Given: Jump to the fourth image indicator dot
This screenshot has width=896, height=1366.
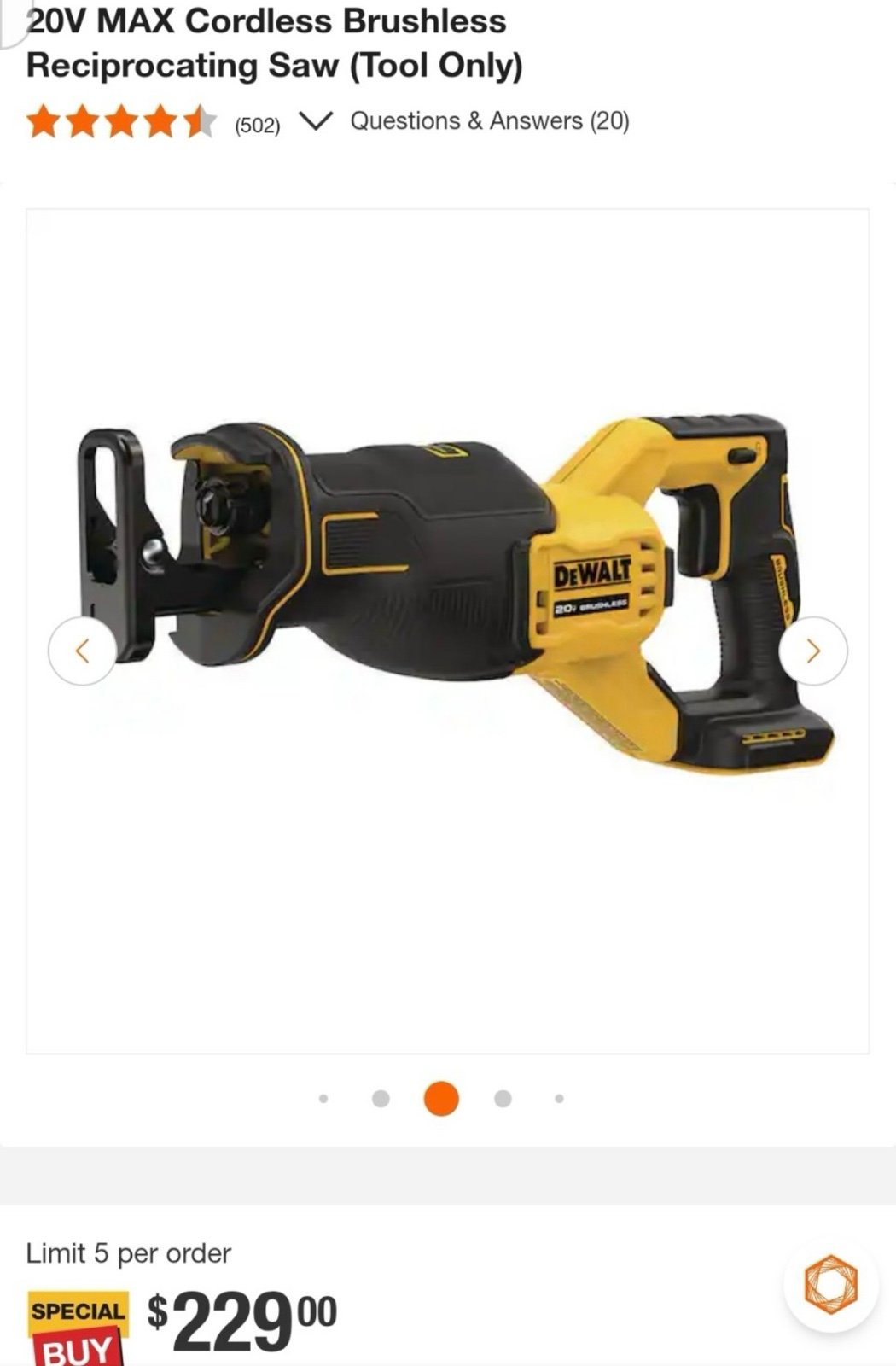Looking at the screenshot, I should pos(503,1099).
